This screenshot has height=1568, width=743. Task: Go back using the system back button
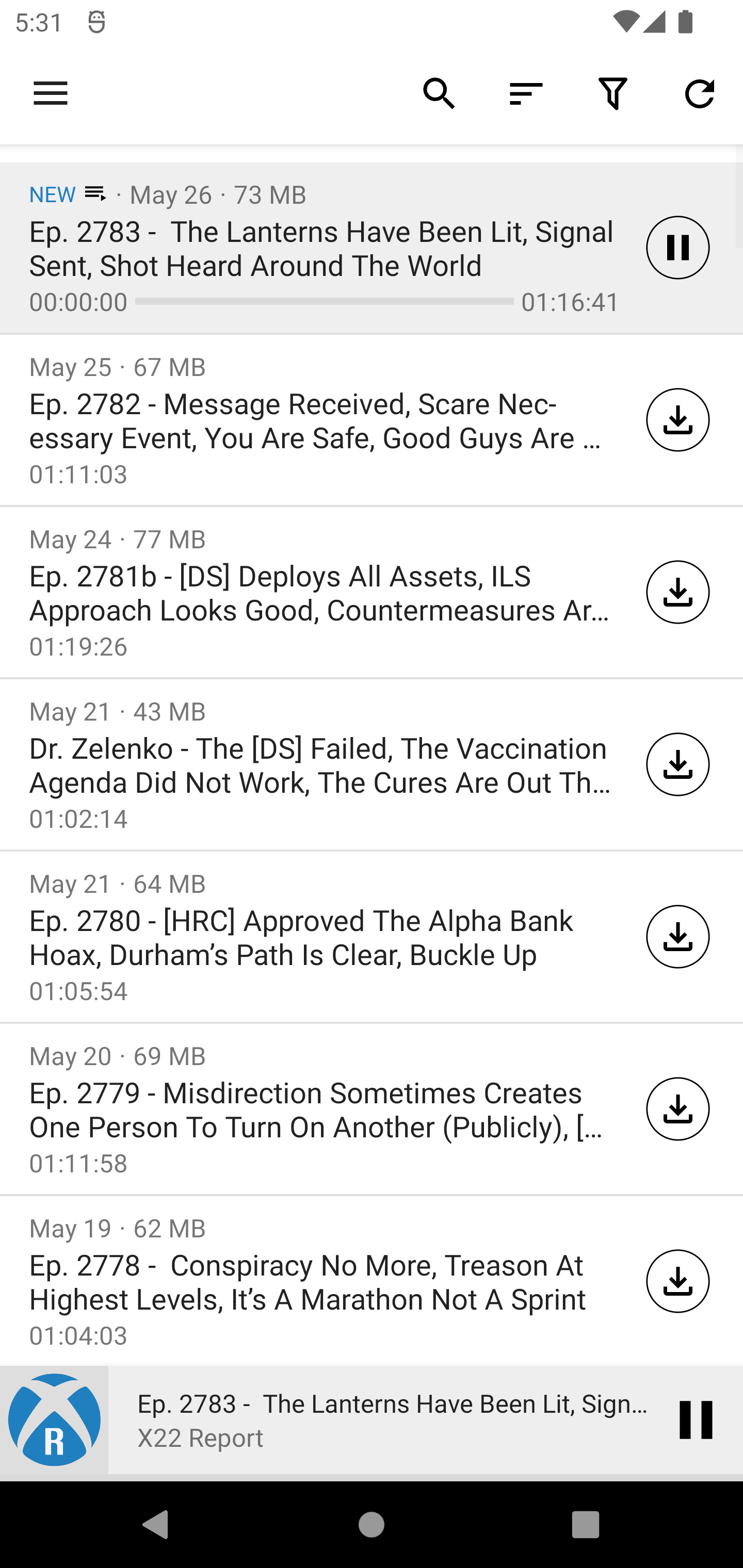point(155,1525)
